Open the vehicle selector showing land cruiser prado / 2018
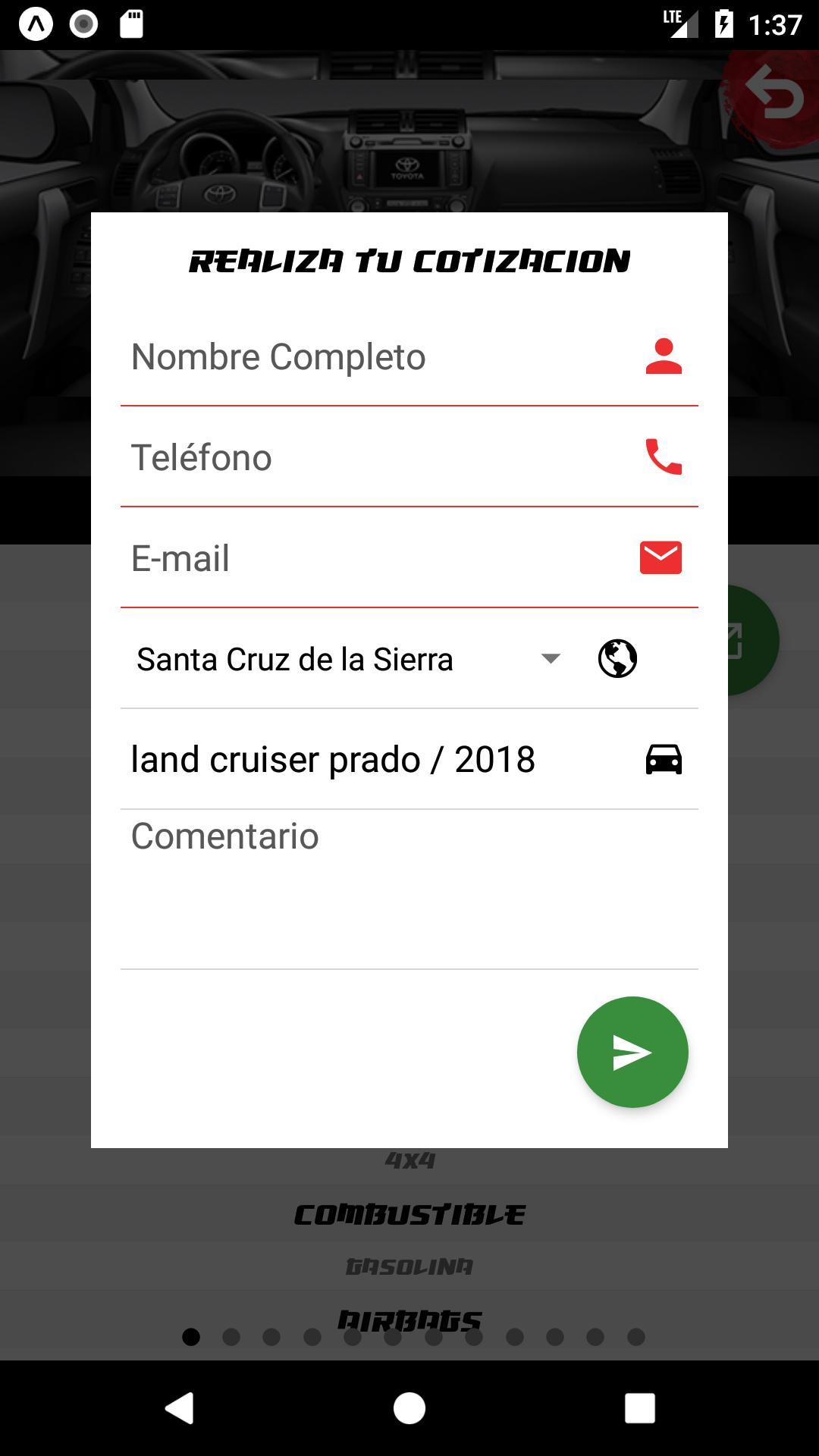819x1456 pixels. [x=334, y=759]
